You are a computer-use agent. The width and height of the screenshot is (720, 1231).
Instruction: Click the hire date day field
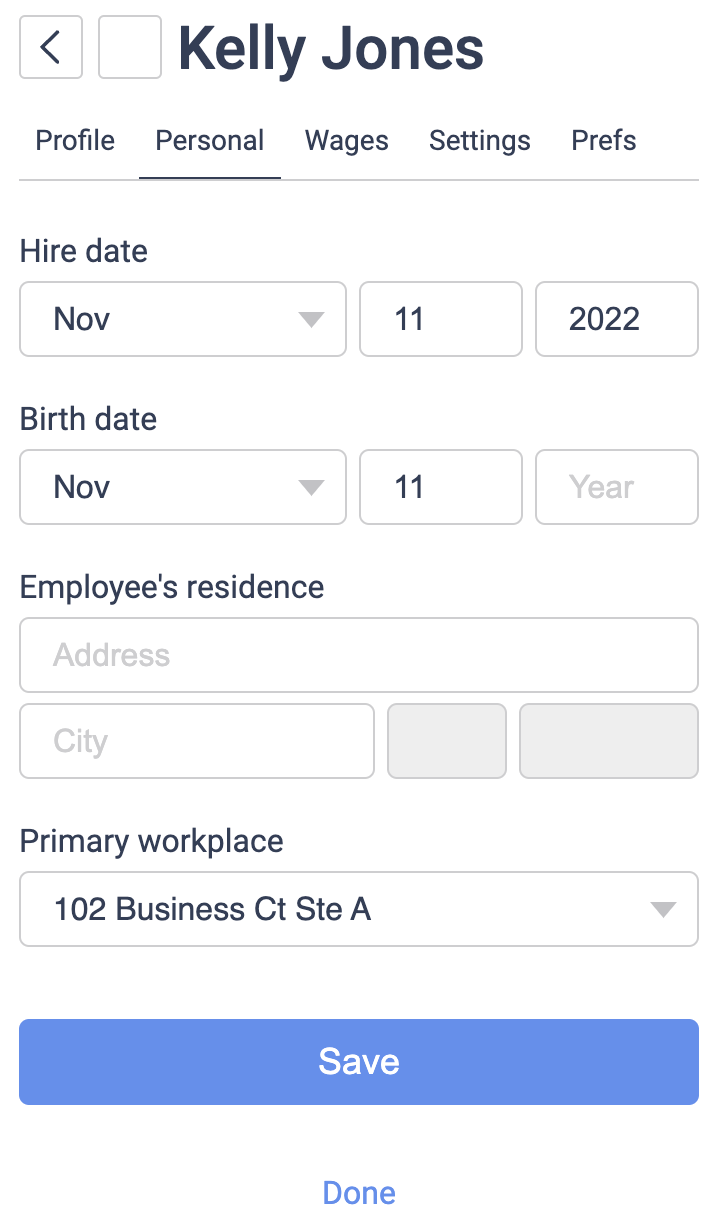pos(440,319)
